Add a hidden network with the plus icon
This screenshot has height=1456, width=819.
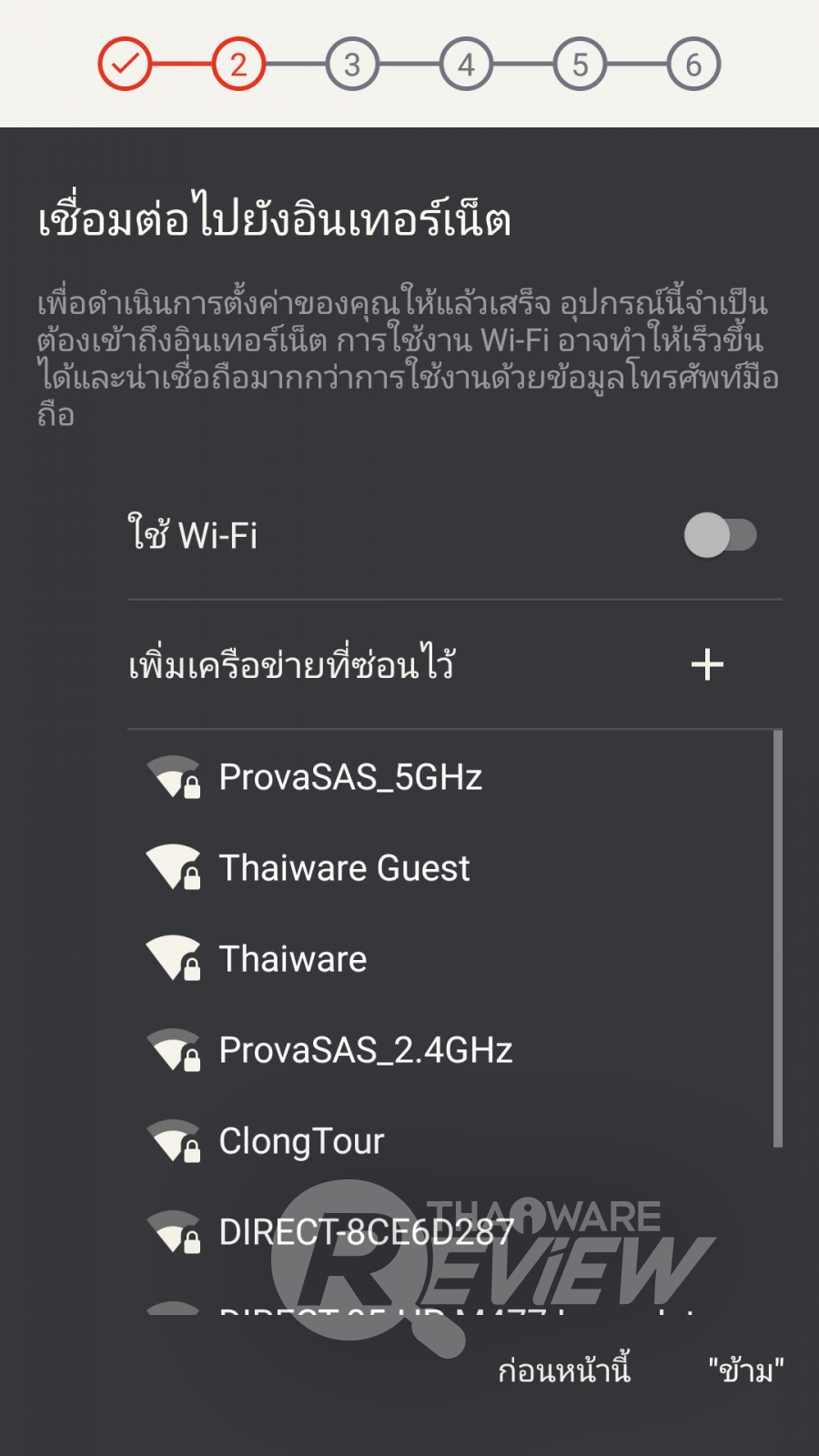707,665
